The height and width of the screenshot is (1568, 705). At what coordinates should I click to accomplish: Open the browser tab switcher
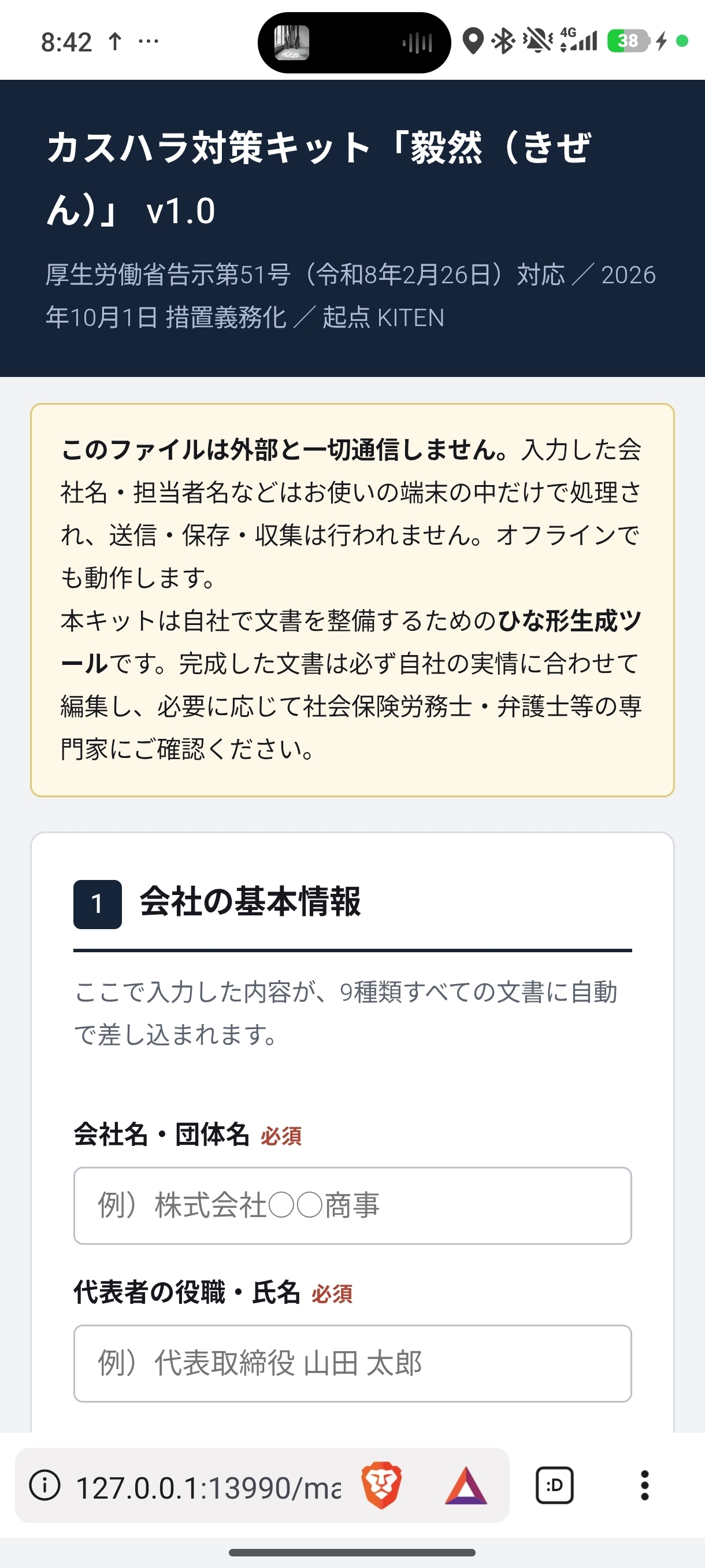pos(554,1485)
